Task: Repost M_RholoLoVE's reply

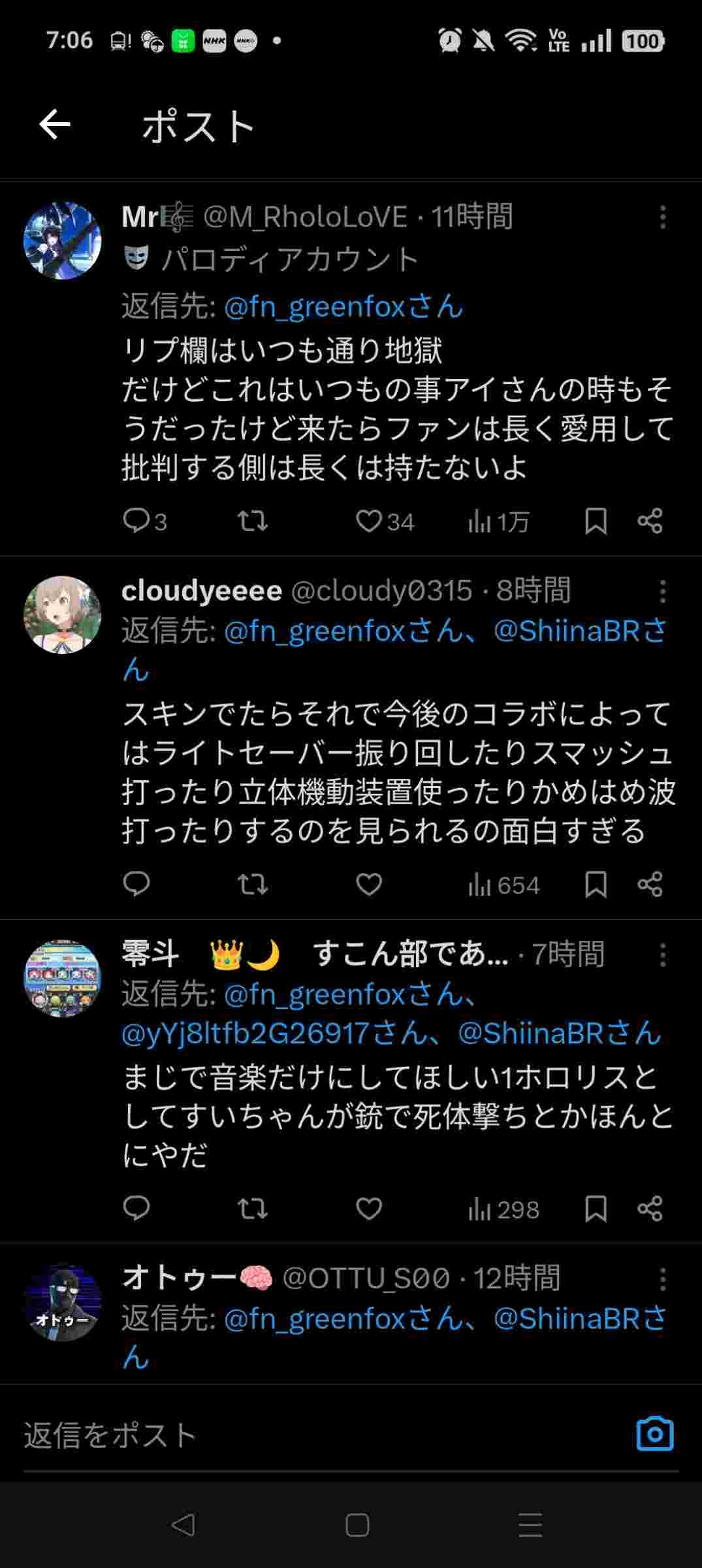Action: (x=252, y=521)
